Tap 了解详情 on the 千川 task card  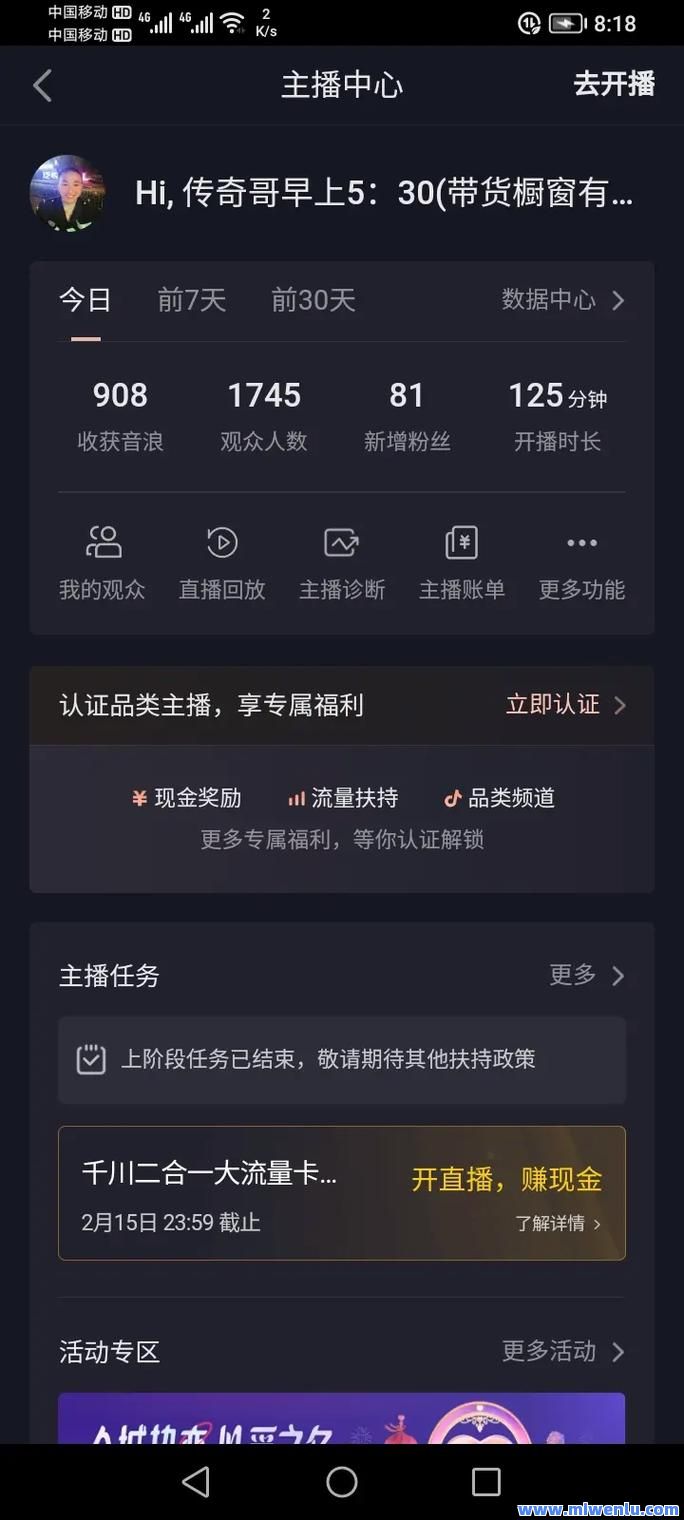point(558,1223)
